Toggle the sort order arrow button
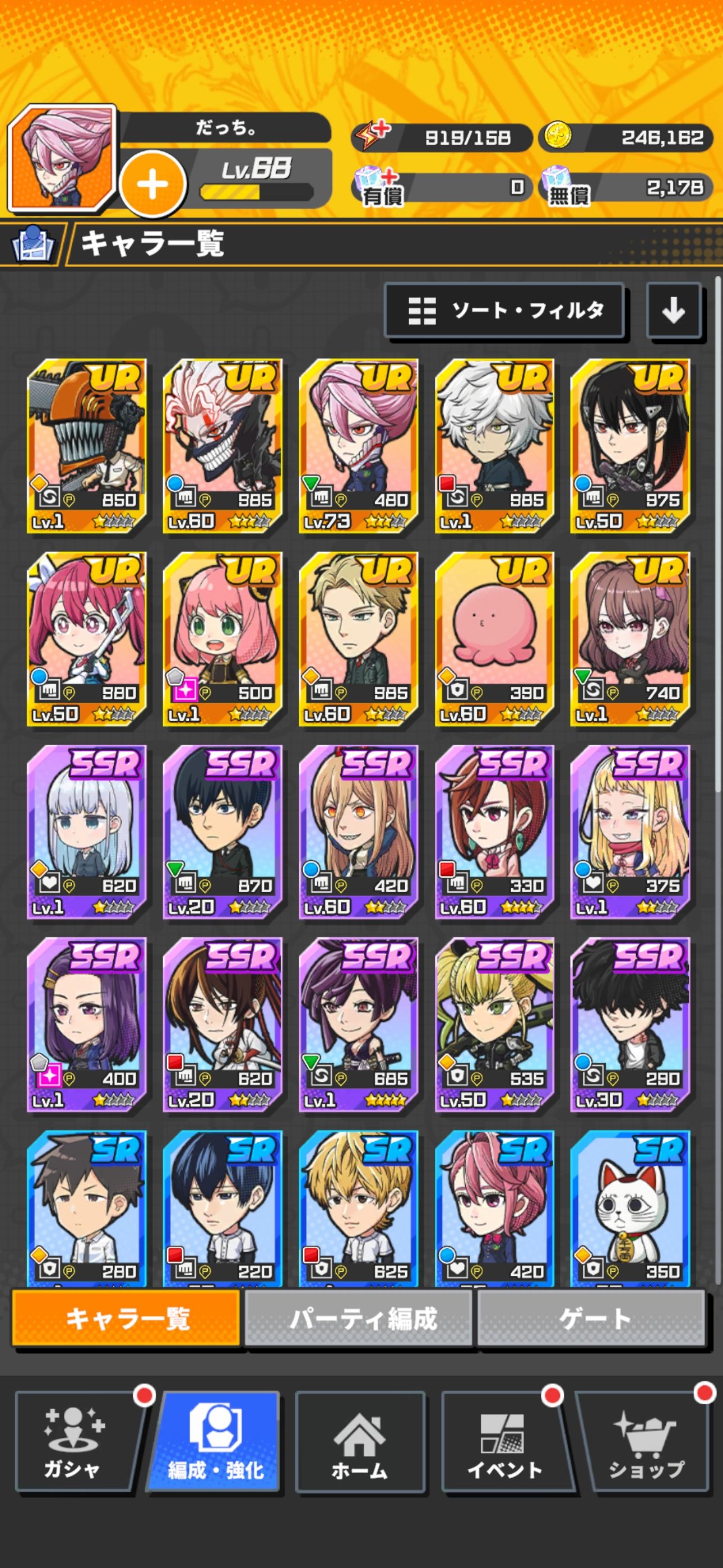Screen dimensions: 723x1568 point(674,311)
